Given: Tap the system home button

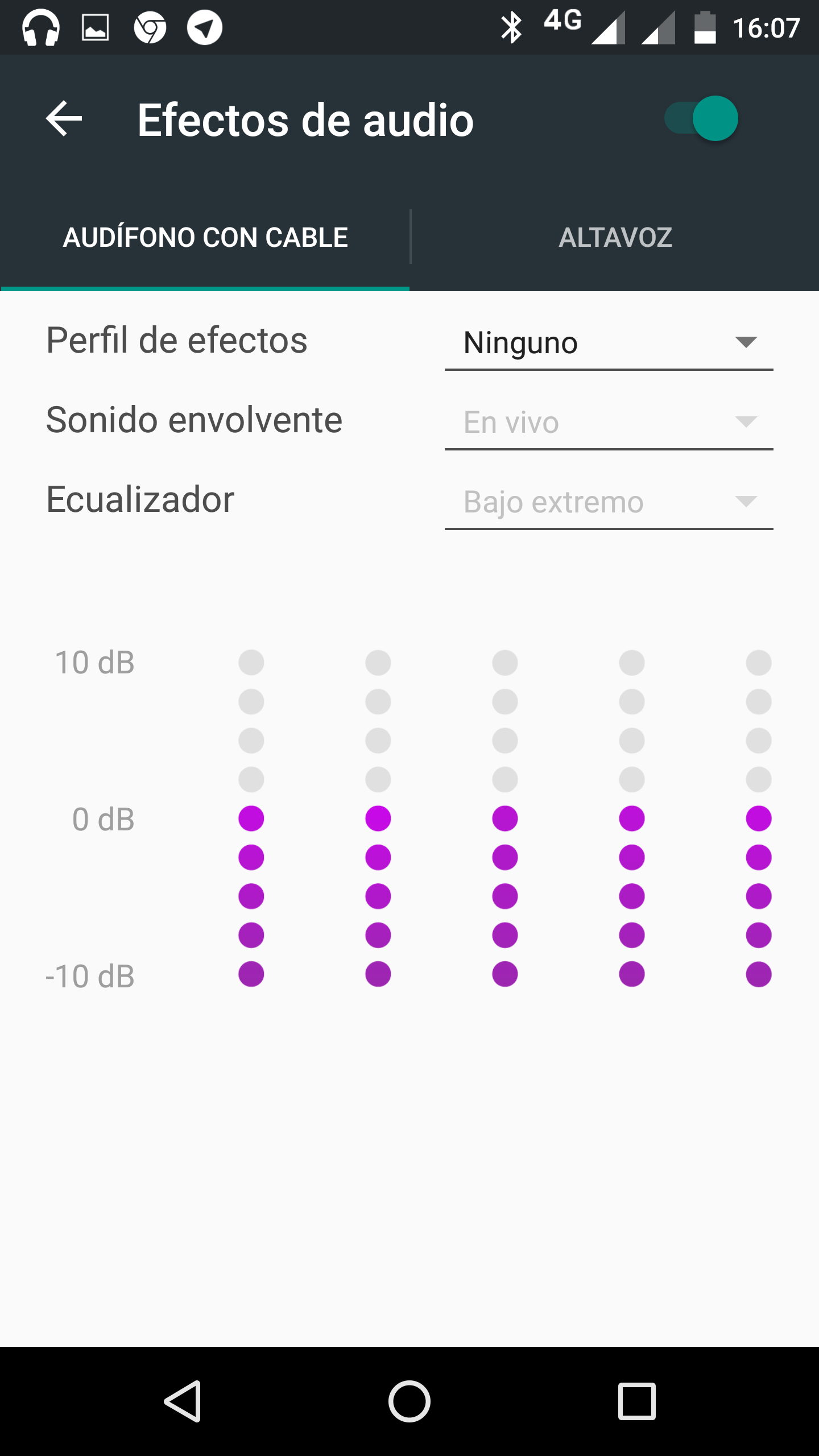Looking at the screenshot, I should tap(409, 1401).
